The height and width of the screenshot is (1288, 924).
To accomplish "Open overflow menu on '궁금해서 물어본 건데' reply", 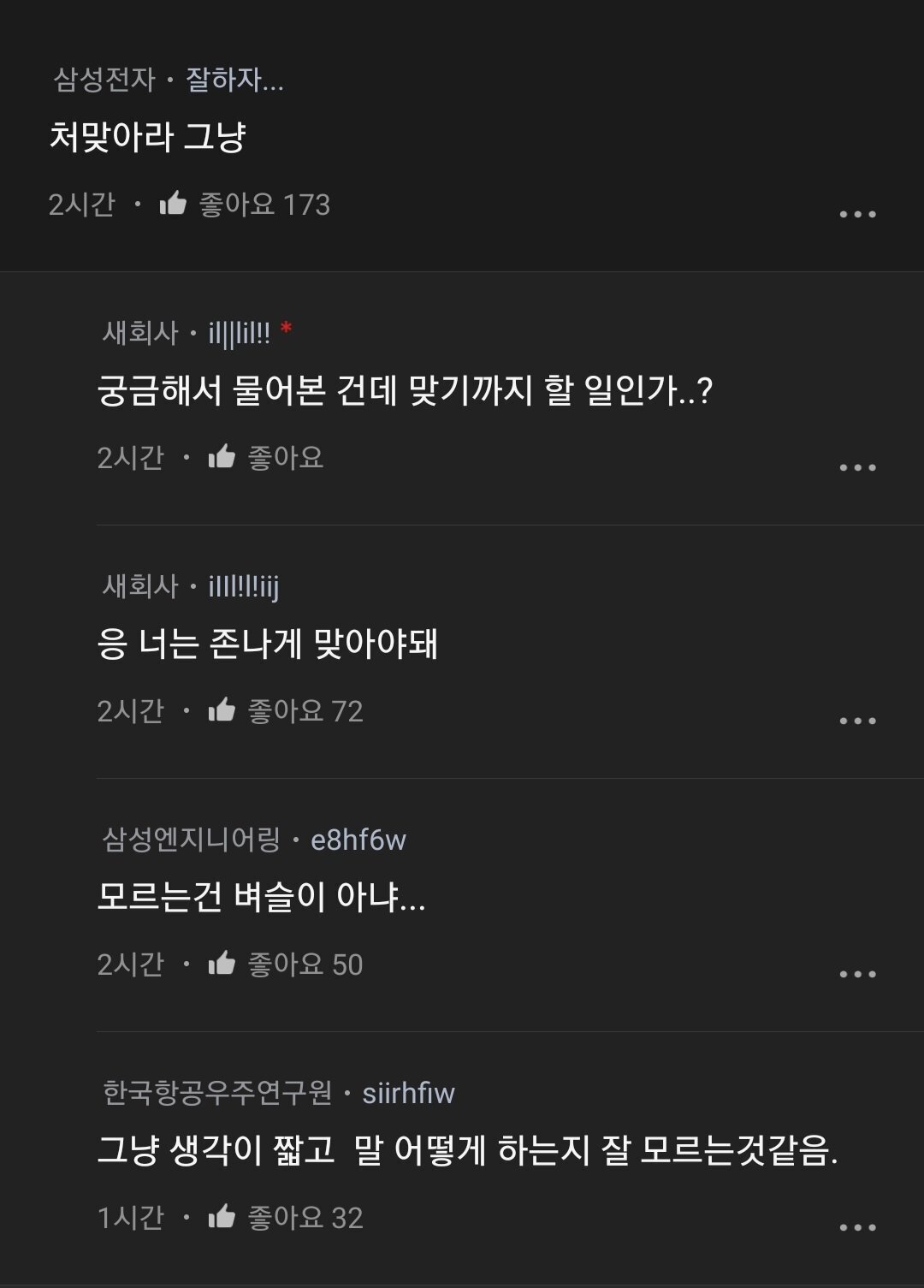I will tap(857, 467).
